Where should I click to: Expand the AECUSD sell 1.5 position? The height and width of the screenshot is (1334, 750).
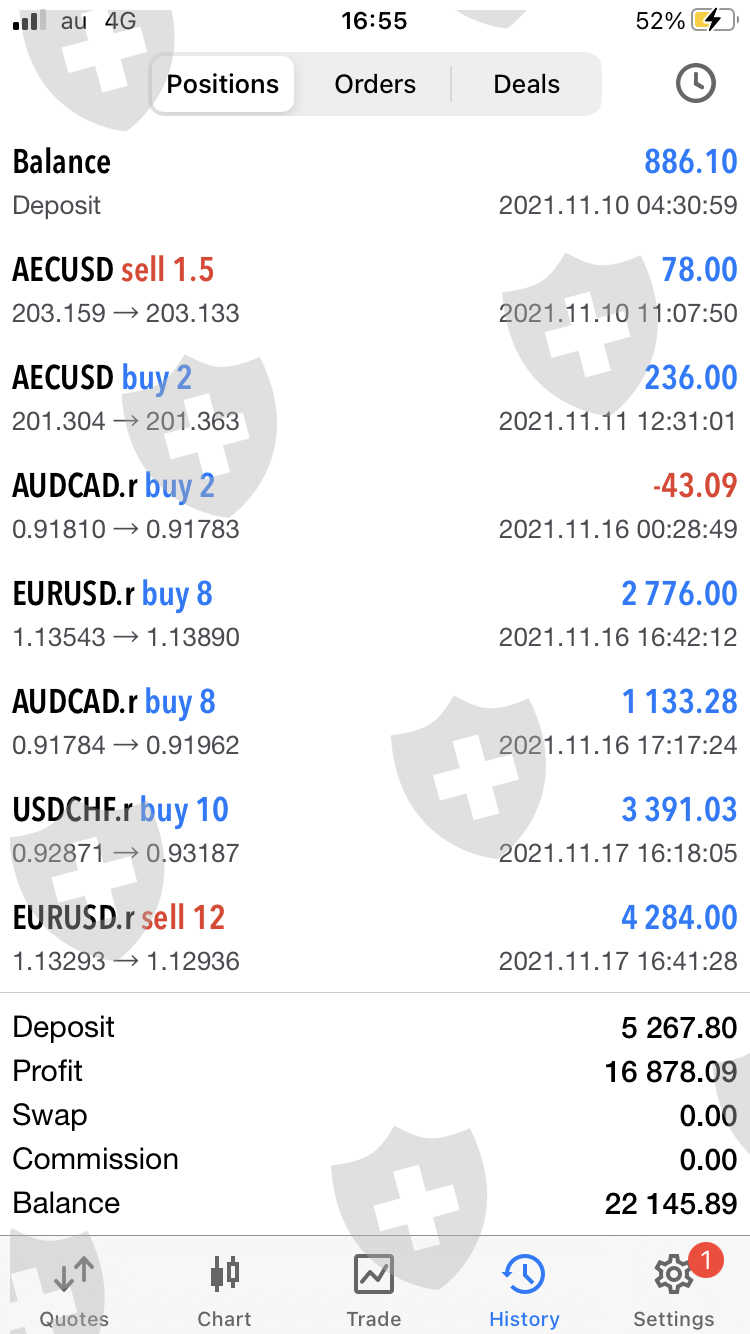[375, 290]
